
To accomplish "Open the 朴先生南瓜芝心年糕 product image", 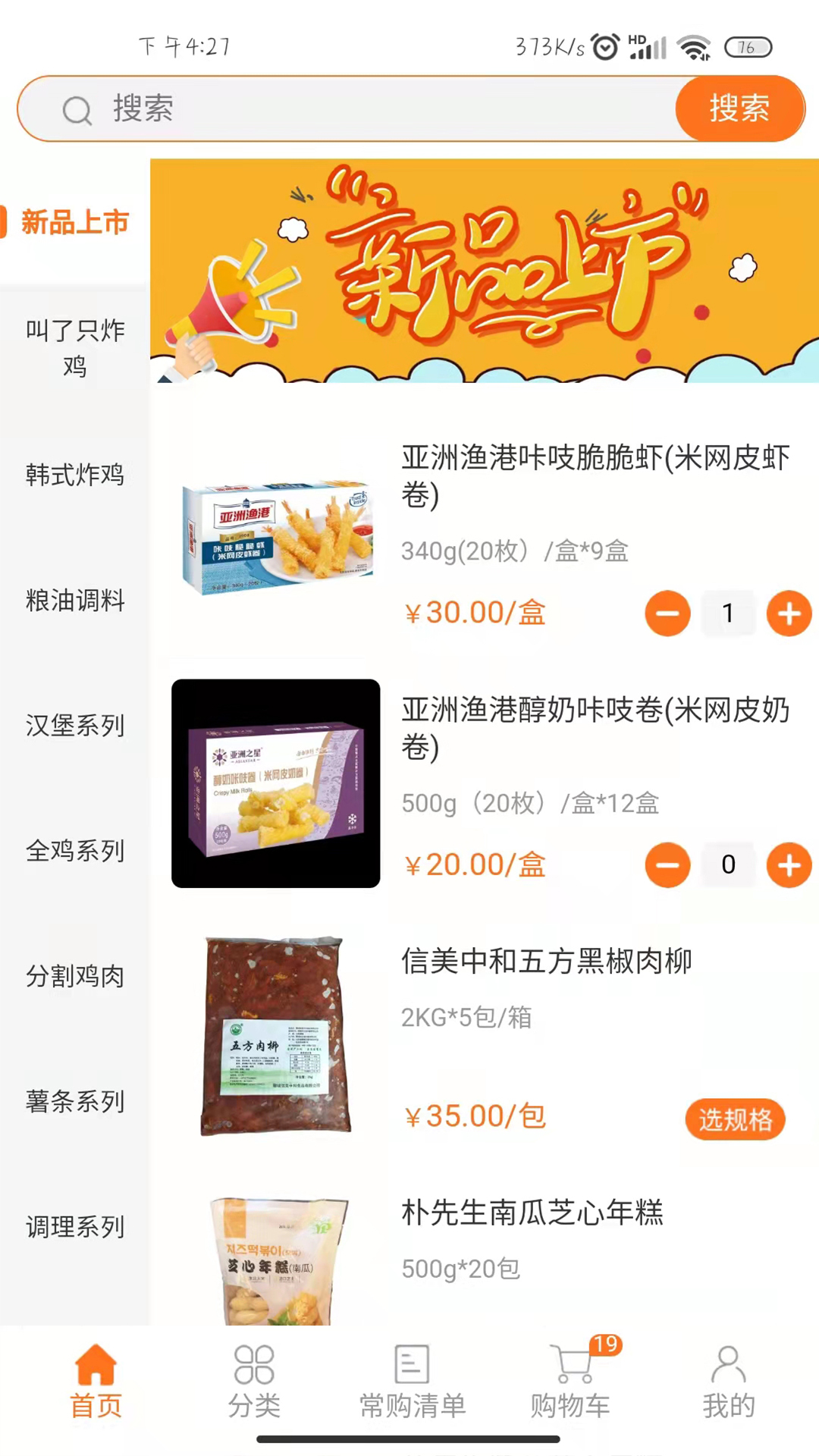I will 275,1259.
